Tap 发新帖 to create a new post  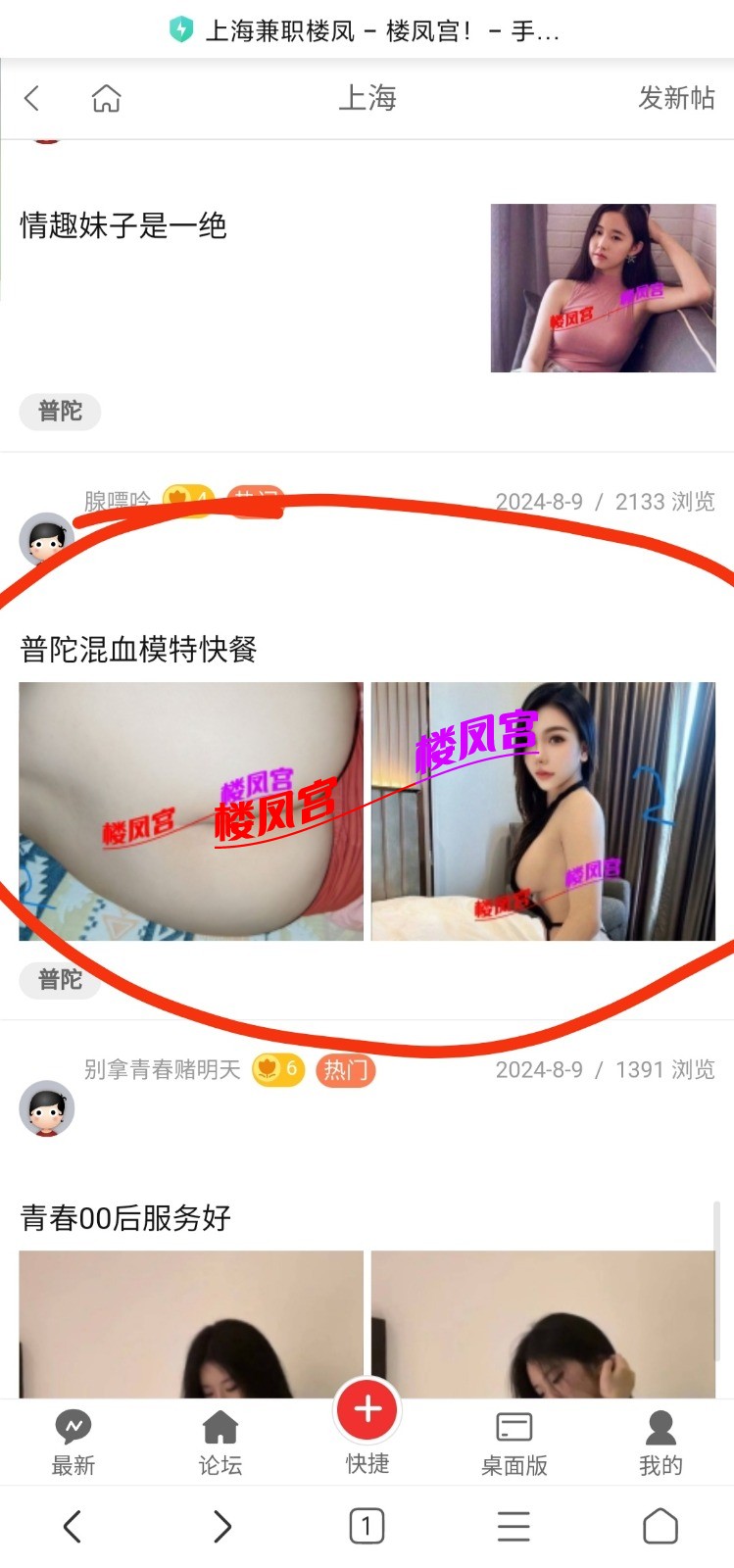tap(676, 98)
